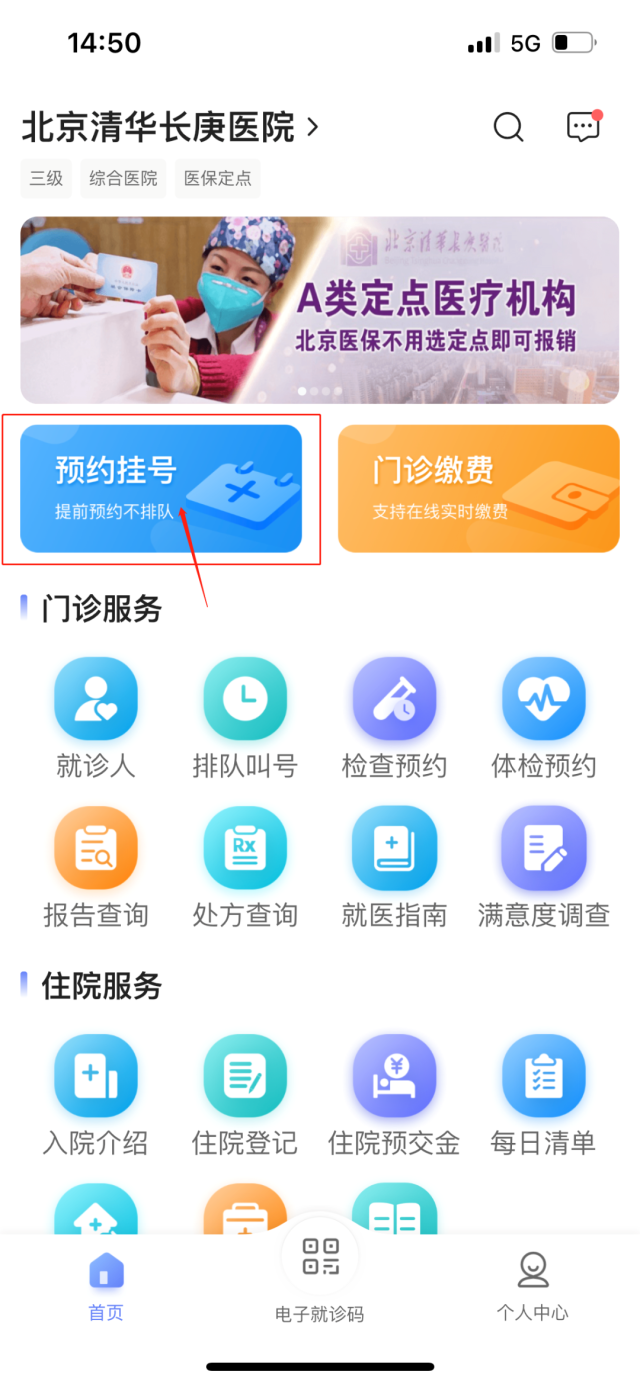Open 预约挂号 appointment registration
This screenshot has width=640, height=1384.
tap(161, 488)
